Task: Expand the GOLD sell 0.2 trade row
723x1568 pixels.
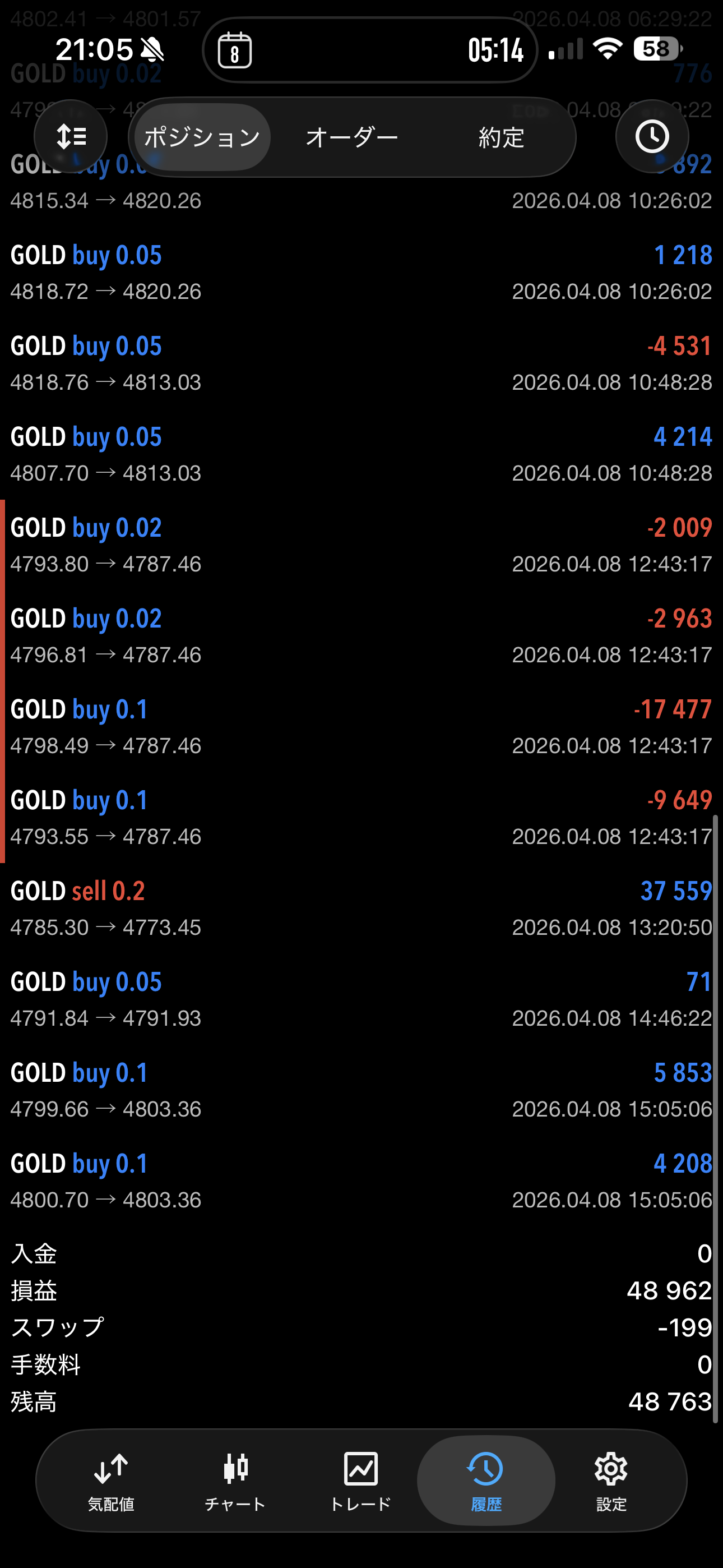Action: [x=361, y=908]
